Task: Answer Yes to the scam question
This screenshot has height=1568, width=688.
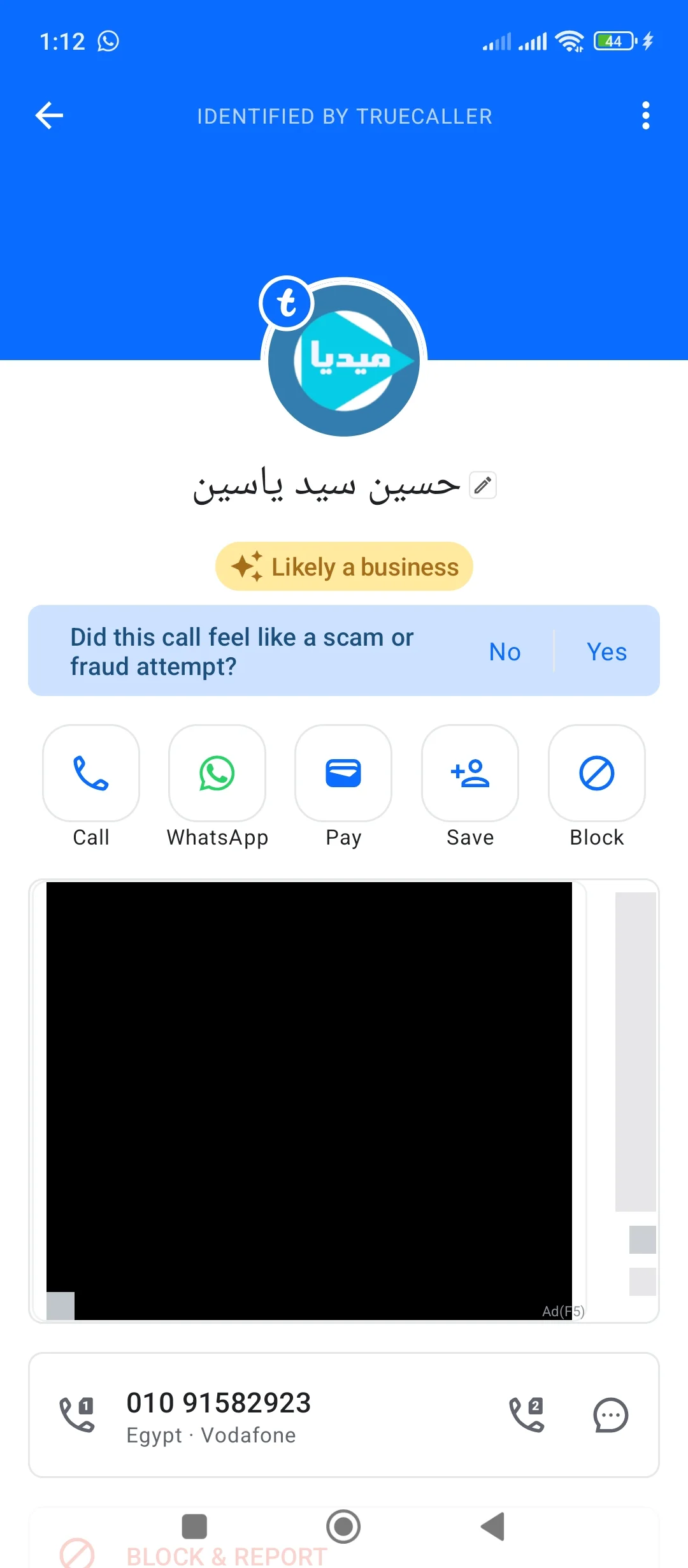Action: pyautogui.click(x=606, y=651)
